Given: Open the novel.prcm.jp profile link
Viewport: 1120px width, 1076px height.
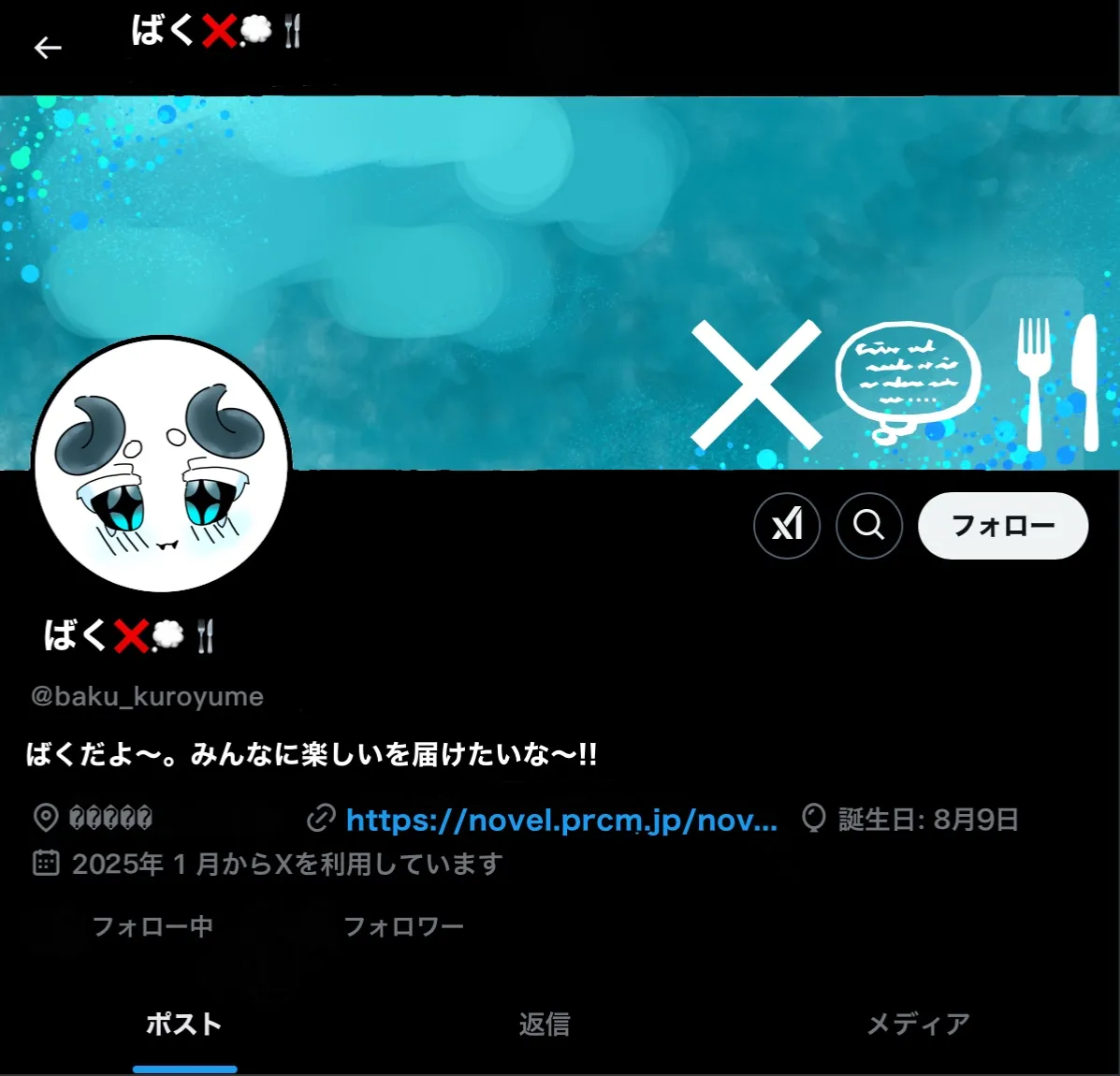Looking at the screenshot, I should point(561,820).
